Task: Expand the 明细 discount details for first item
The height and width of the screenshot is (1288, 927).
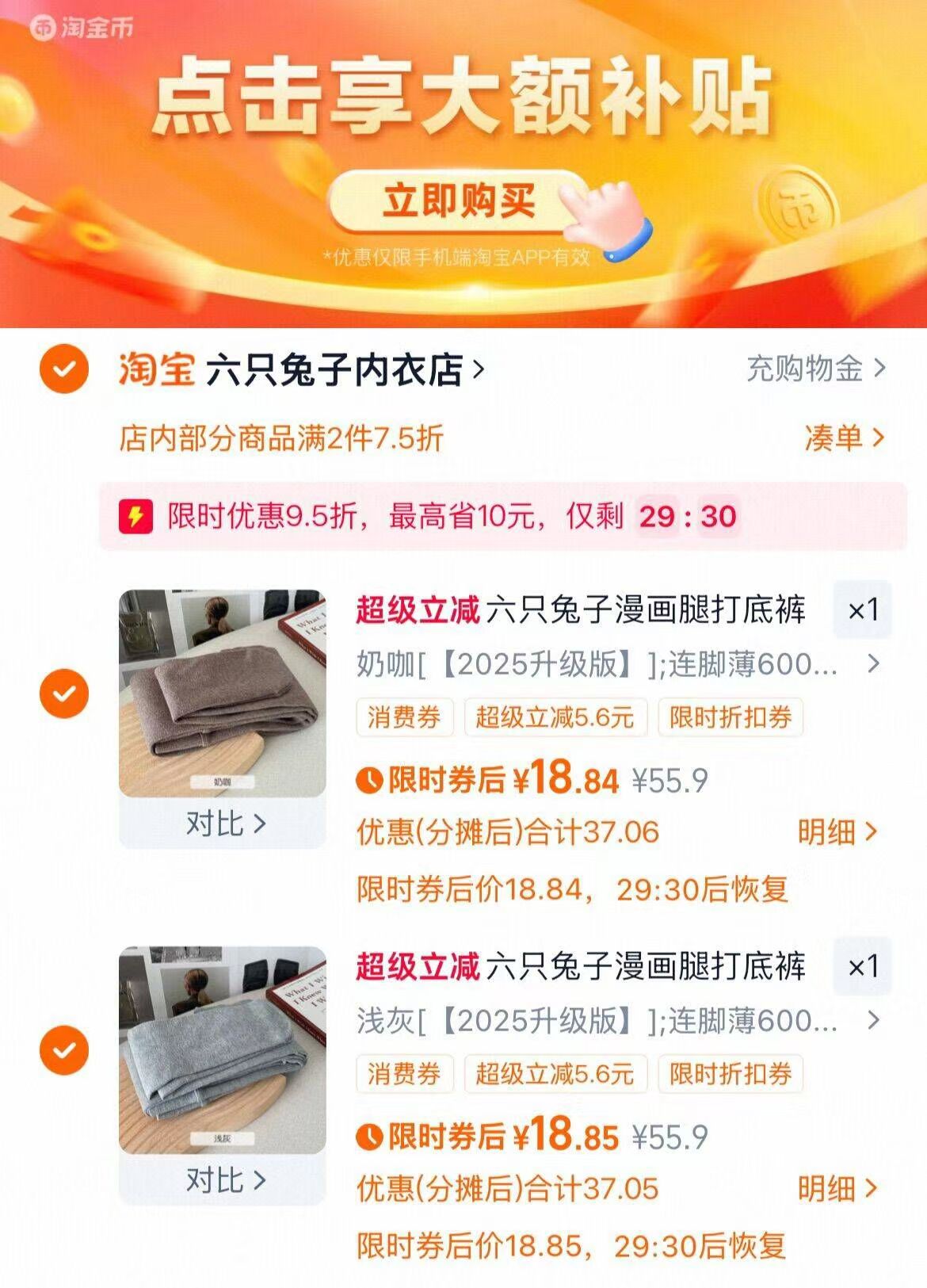Action: 834,830
